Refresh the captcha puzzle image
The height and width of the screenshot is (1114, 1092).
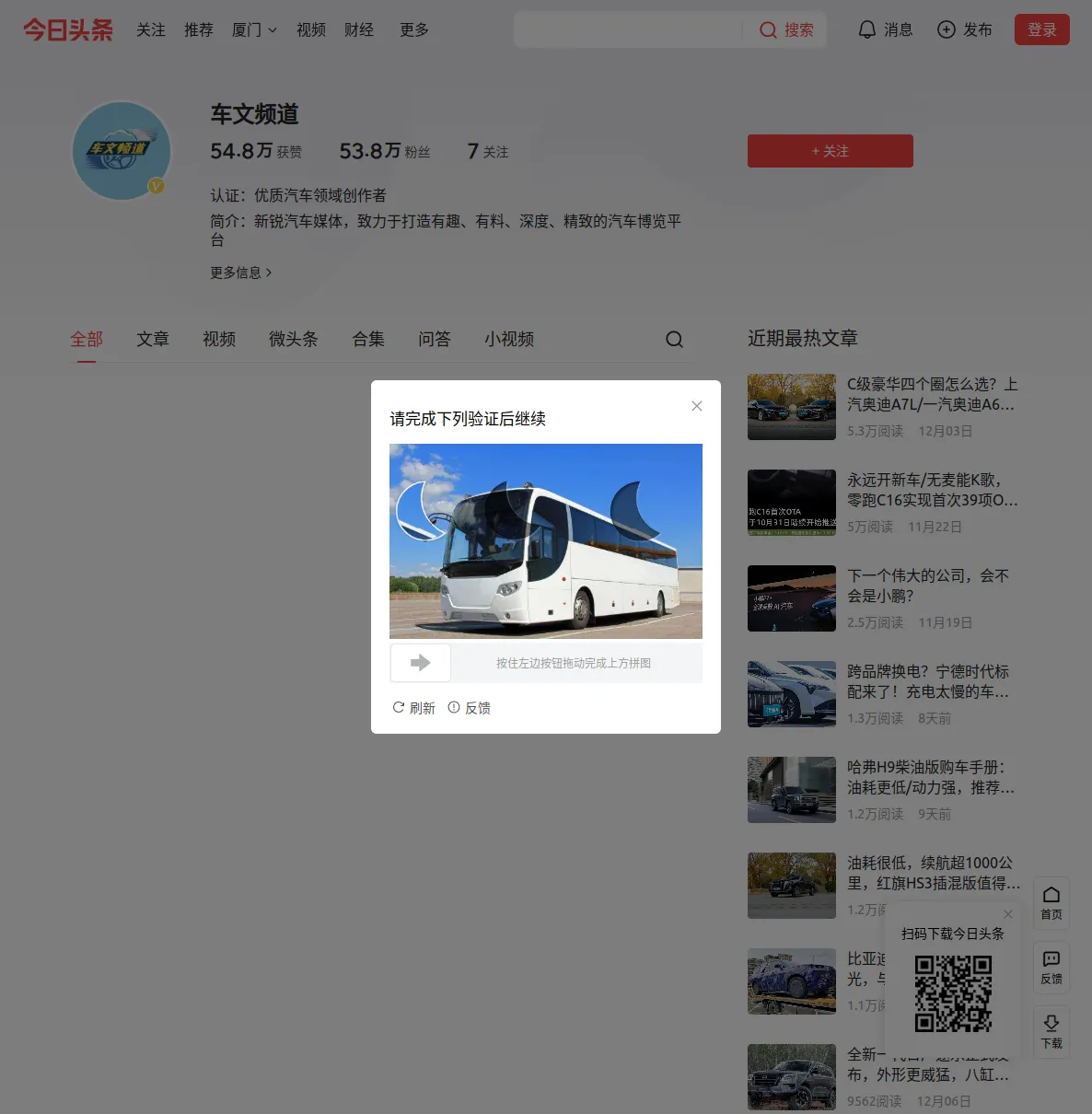click(x=413, y=708)
